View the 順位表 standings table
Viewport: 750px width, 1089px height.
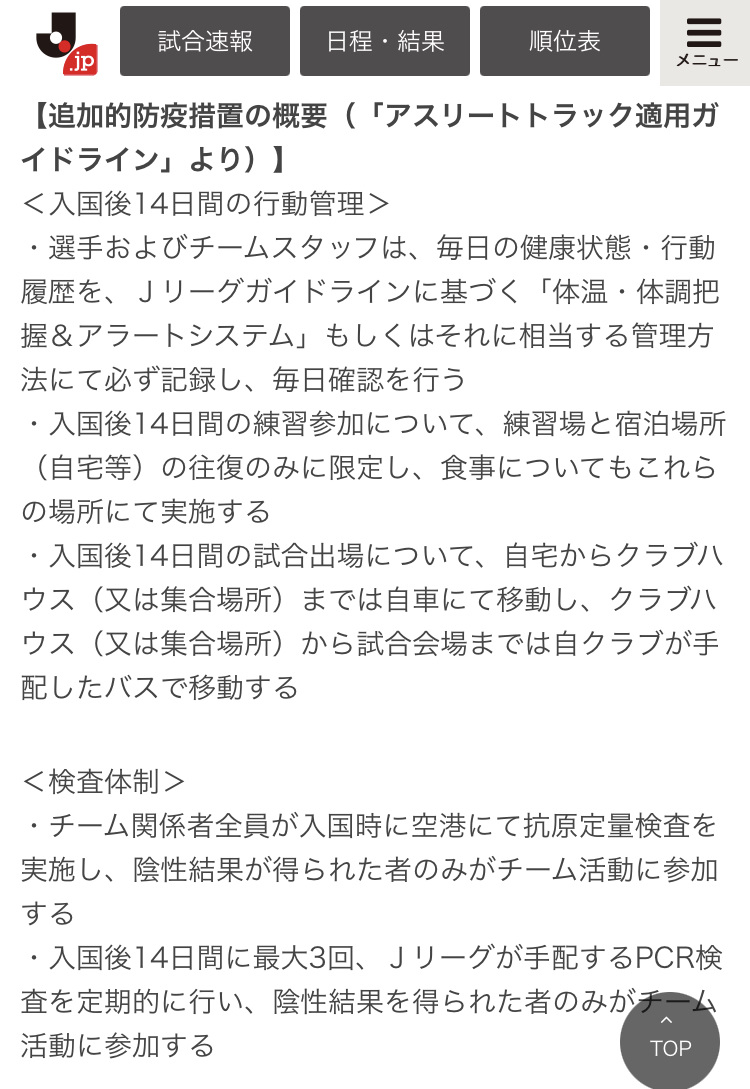click(x=565, y=41)
